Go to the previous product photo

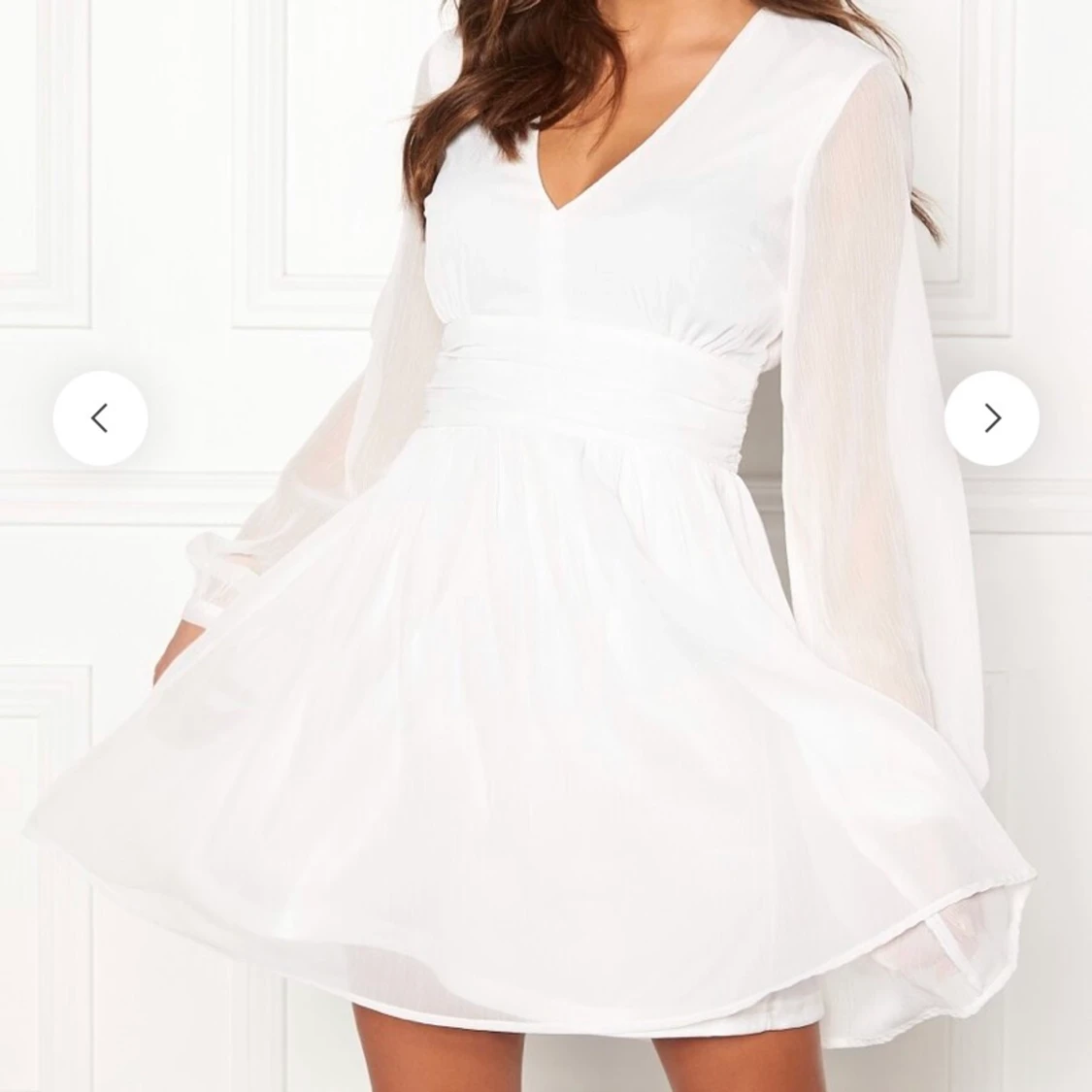click(100, 417)
